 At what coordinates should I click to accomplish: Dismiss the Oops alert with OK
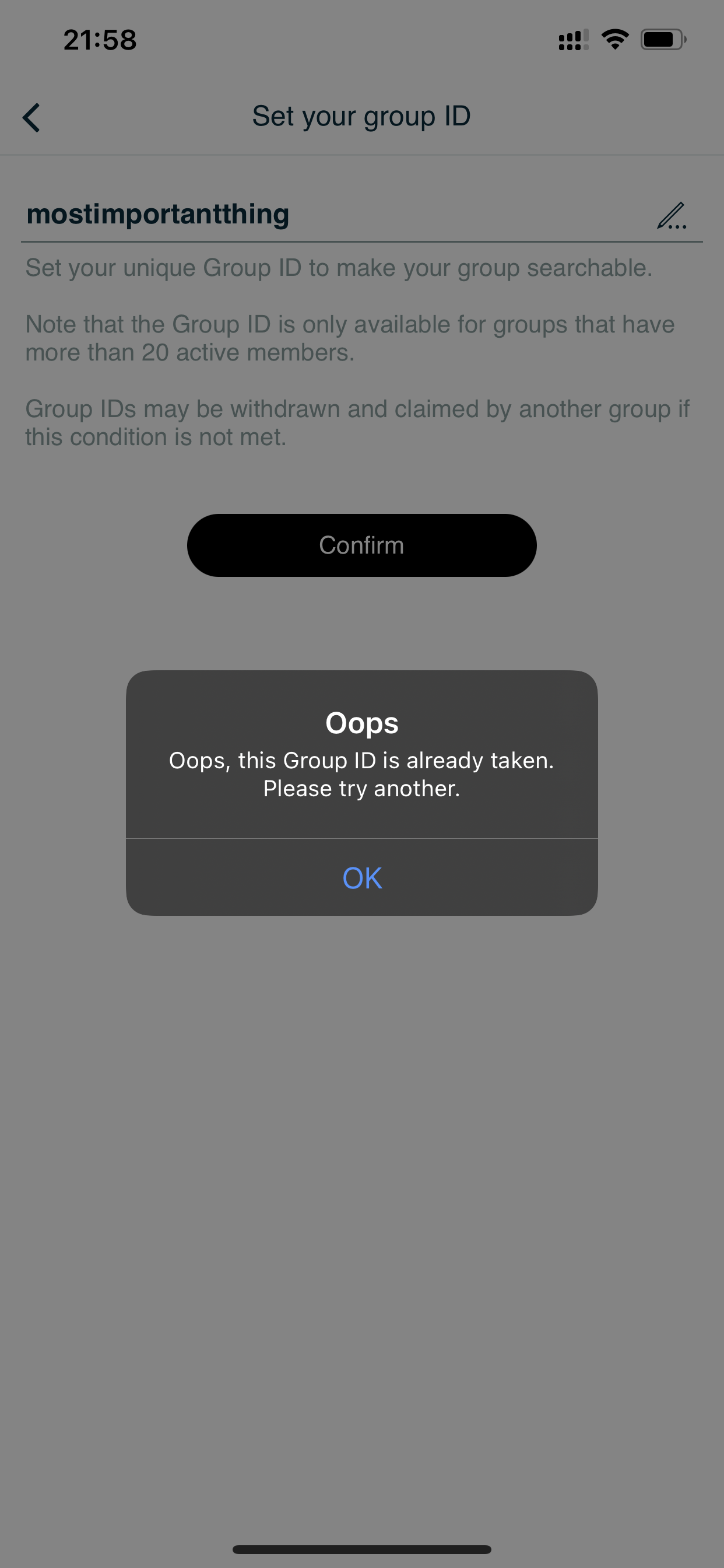(362, 878)
